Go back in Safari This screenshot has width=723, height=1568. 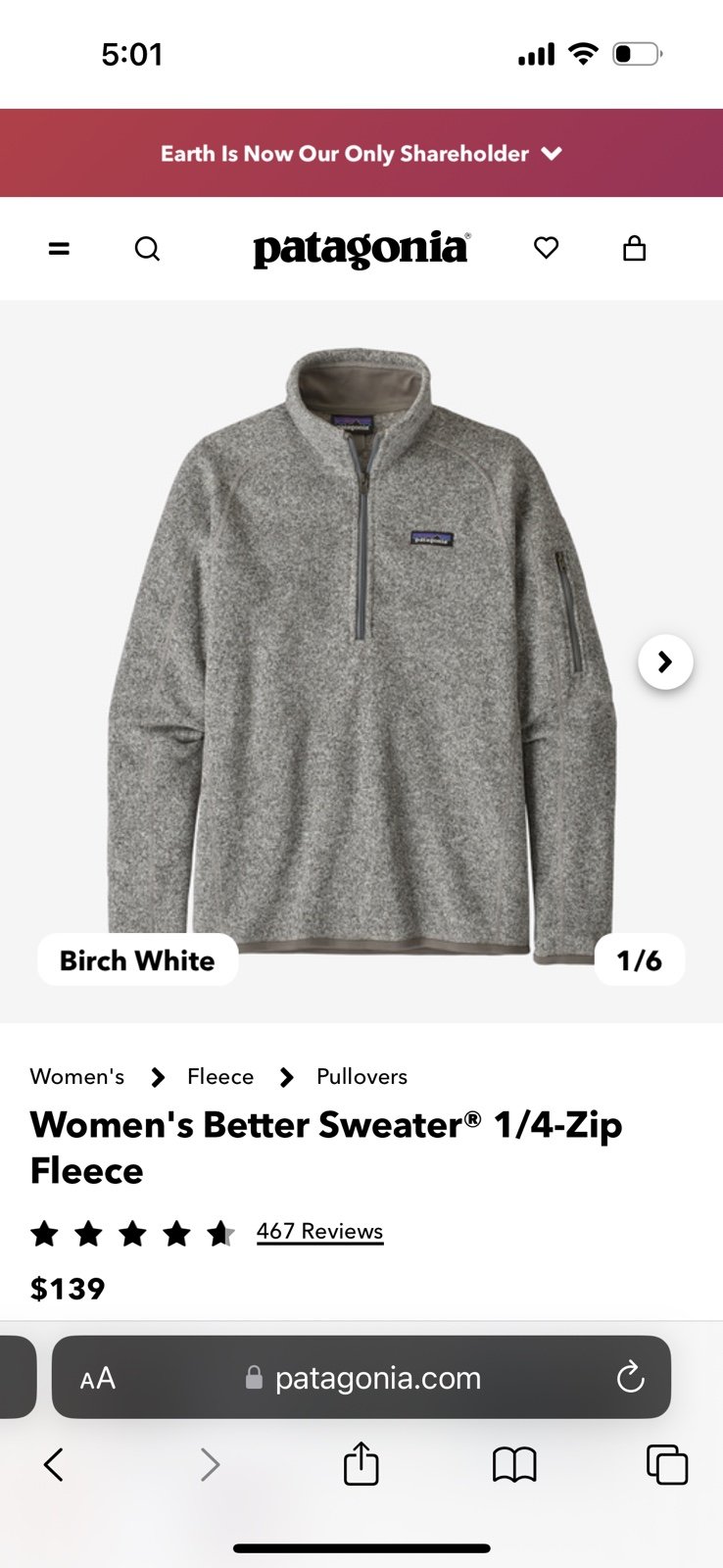[x=54, y=1465]
